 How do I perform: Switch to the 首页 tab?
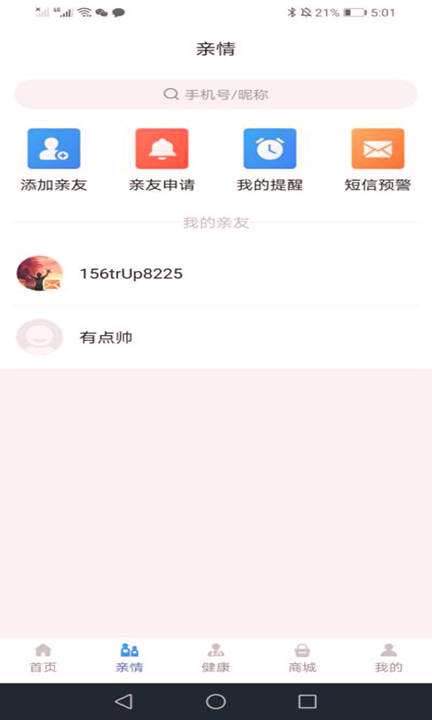43,658
